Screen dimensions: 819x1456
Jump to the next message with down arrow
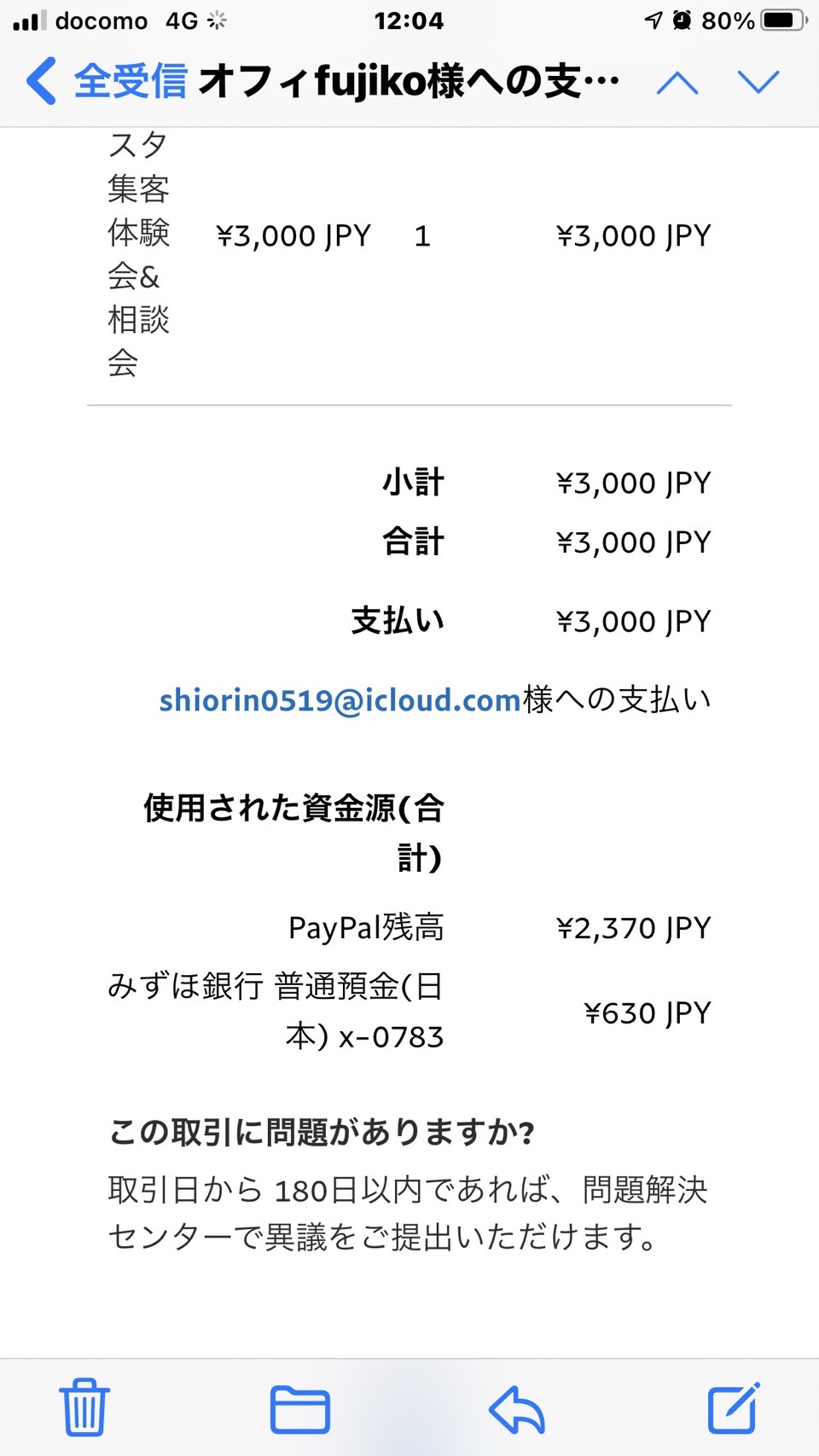(758, 82)
